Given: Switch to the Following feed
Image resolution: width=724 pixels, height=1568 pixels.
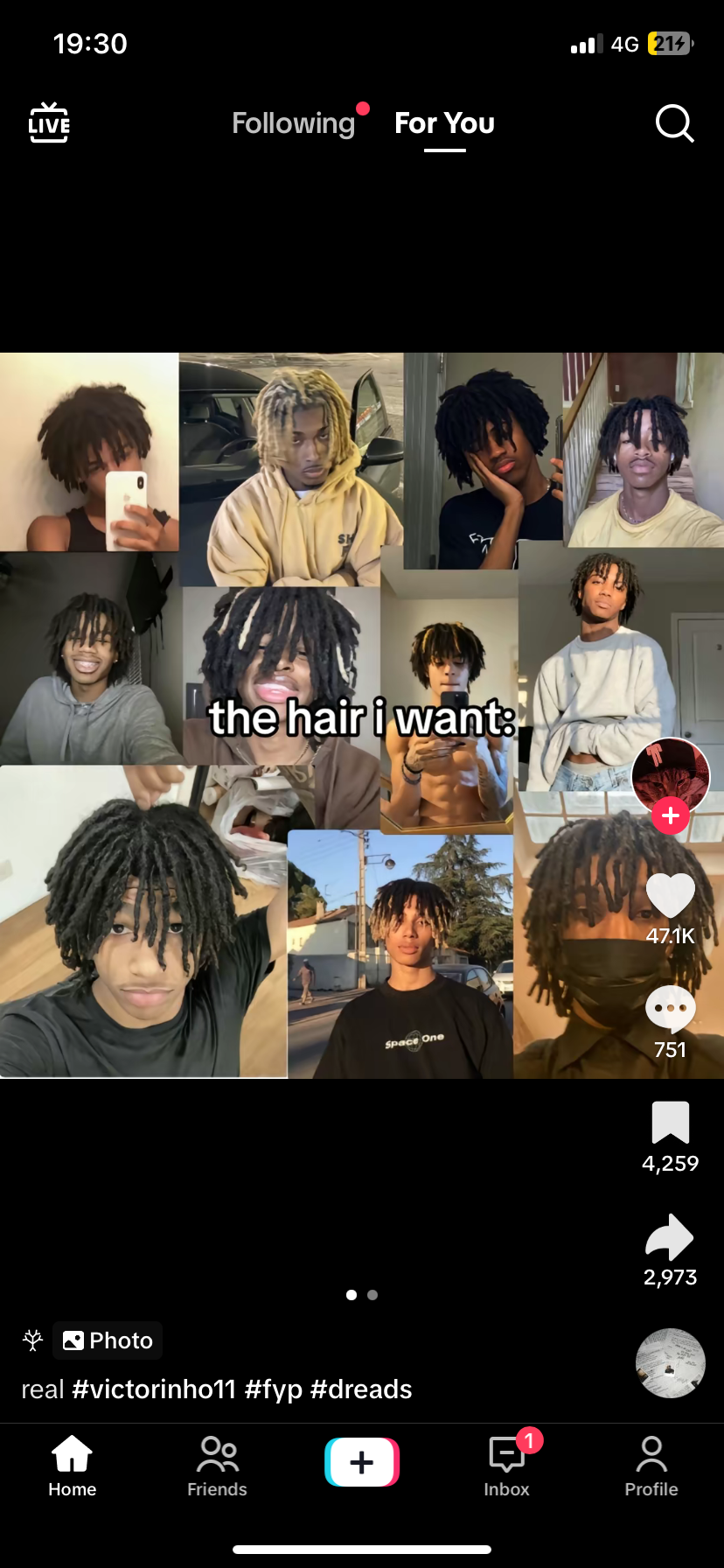Looking at the screenshot, I should (294, 123).
